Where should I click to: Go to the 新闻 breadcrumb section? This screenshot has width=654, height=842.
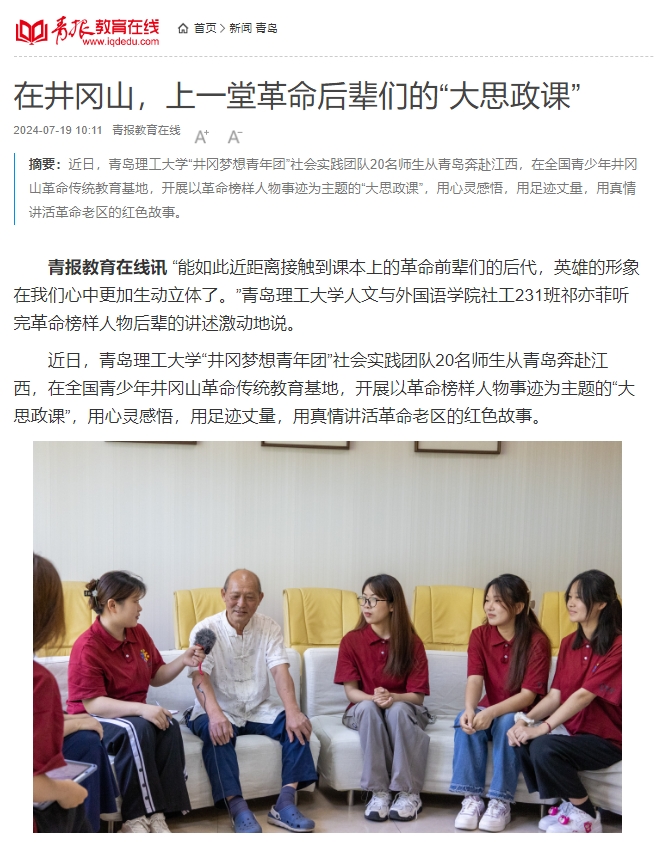[x=240, y=28]
